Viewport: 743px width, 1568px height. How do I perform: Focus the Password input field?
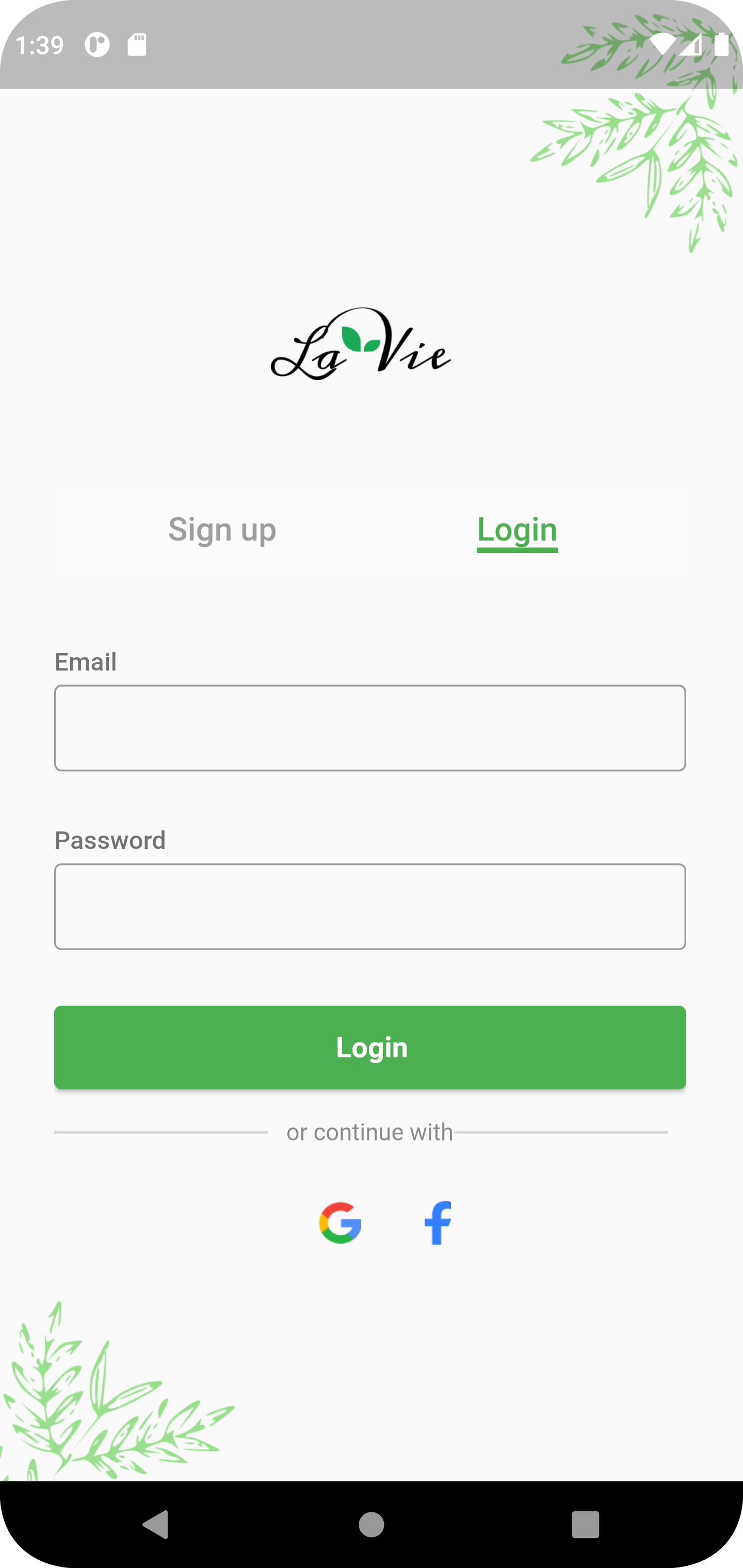[370, 906]
